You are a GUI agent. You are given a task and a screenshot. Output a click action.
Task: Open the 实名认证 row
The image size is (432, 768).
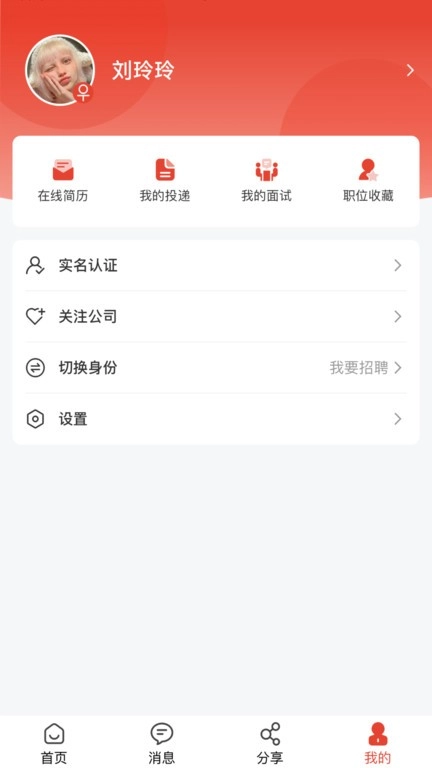pos(216,265)
